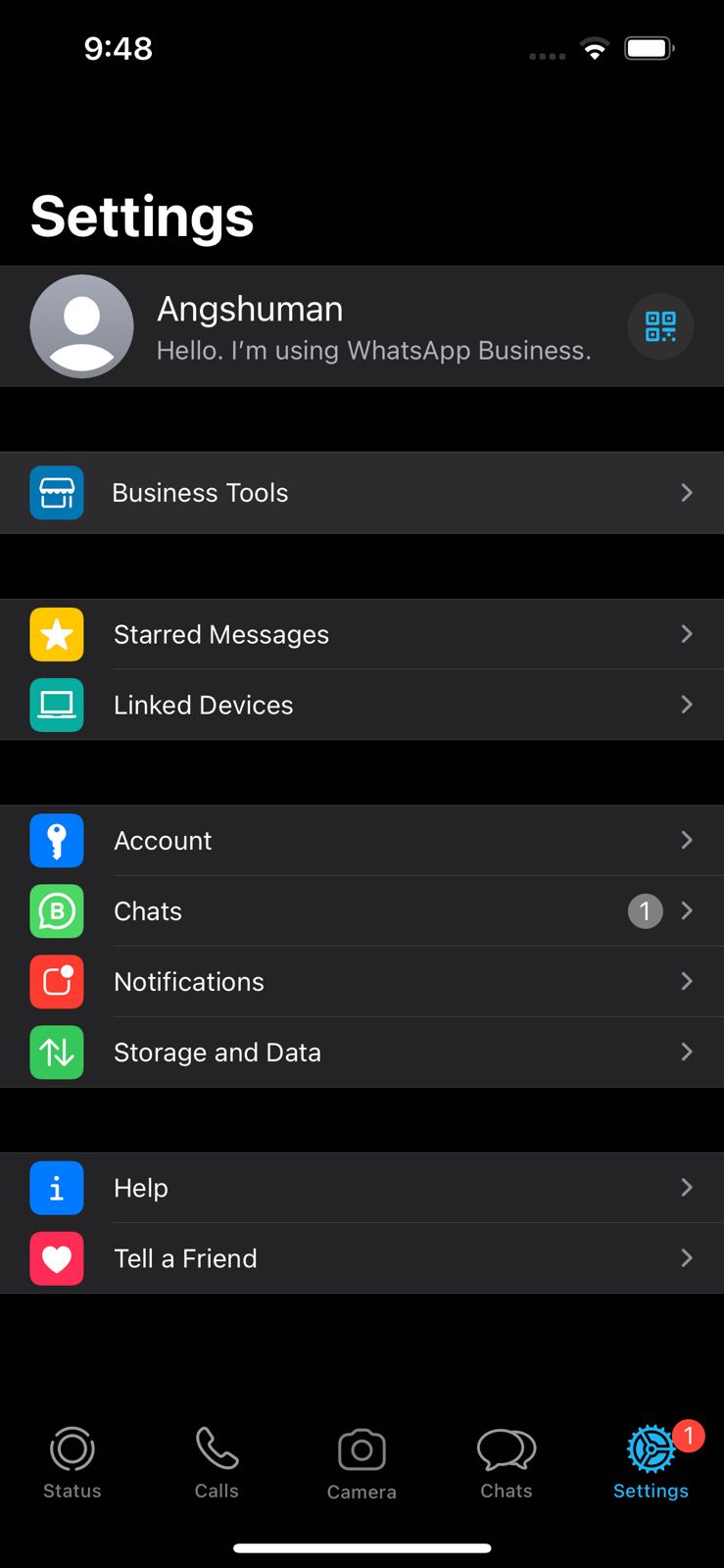
Task: Tap the Tell a Friend heart icon
Action: tap(57, 1258)
